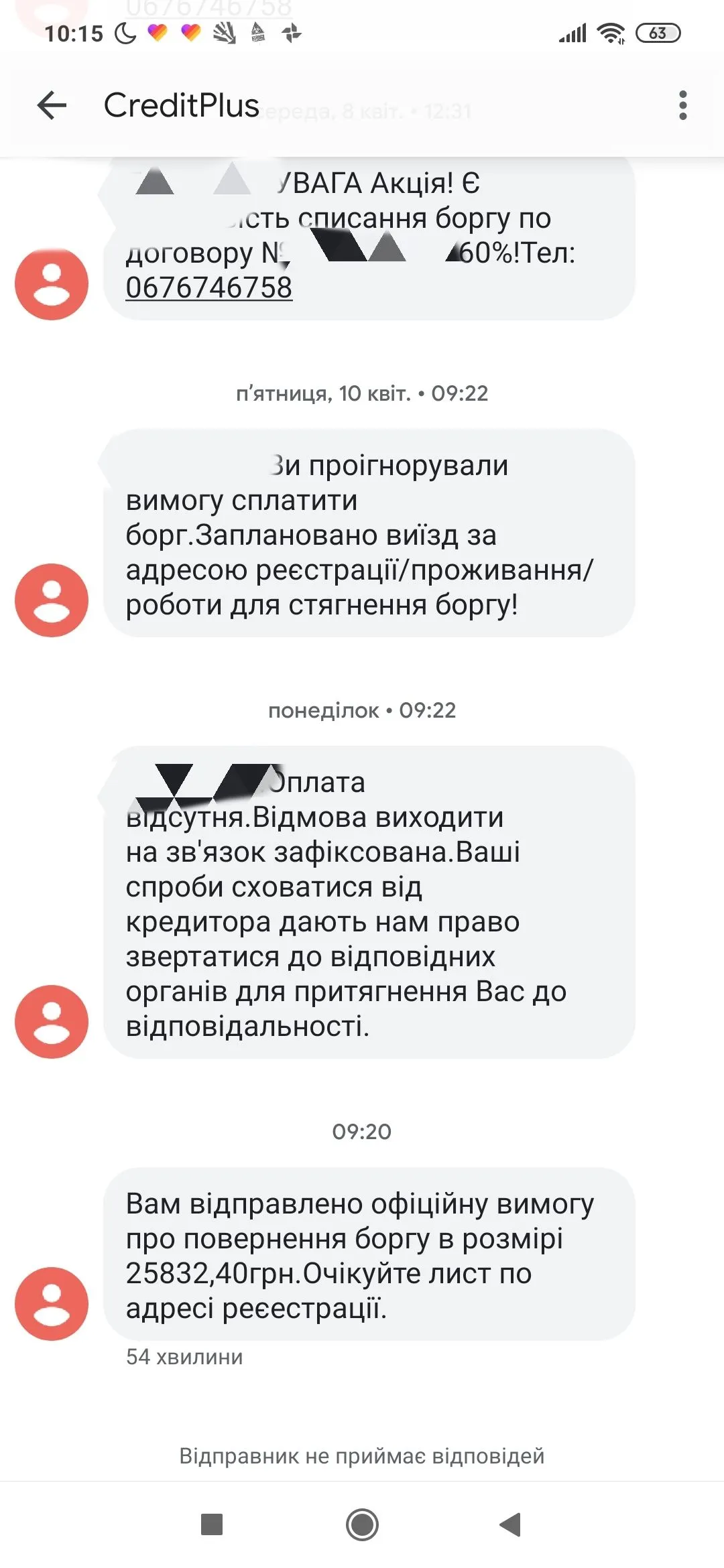The width and height of the screenshot is (724, 1568).
Task: Go back from the CreditPlus conversation
Action: tap(52, 105)
